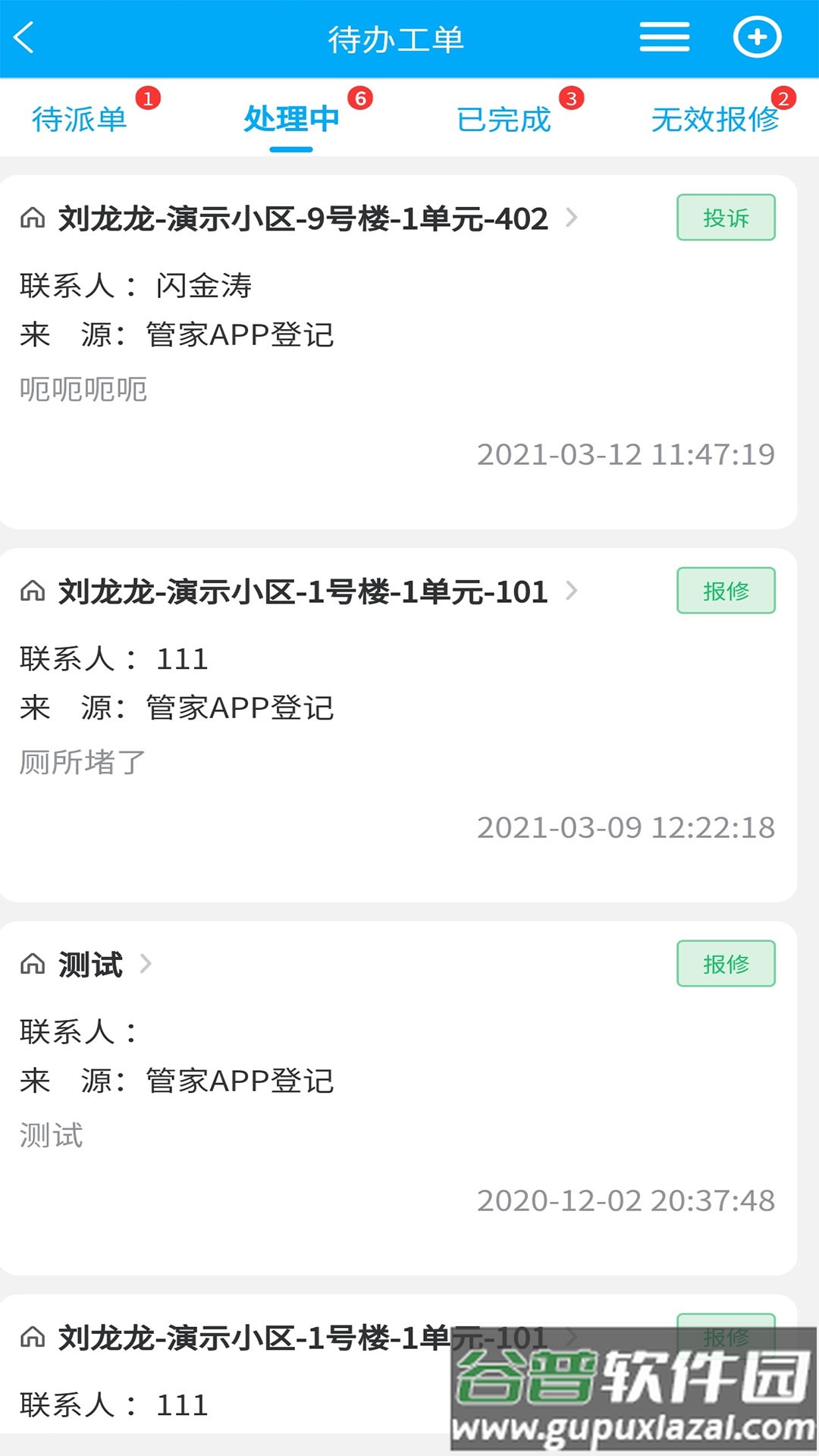Tap the red badge showing 1 on 待派单
Image resolution: width=819 pixels, height=1456 pixels.
click(149, 97)
